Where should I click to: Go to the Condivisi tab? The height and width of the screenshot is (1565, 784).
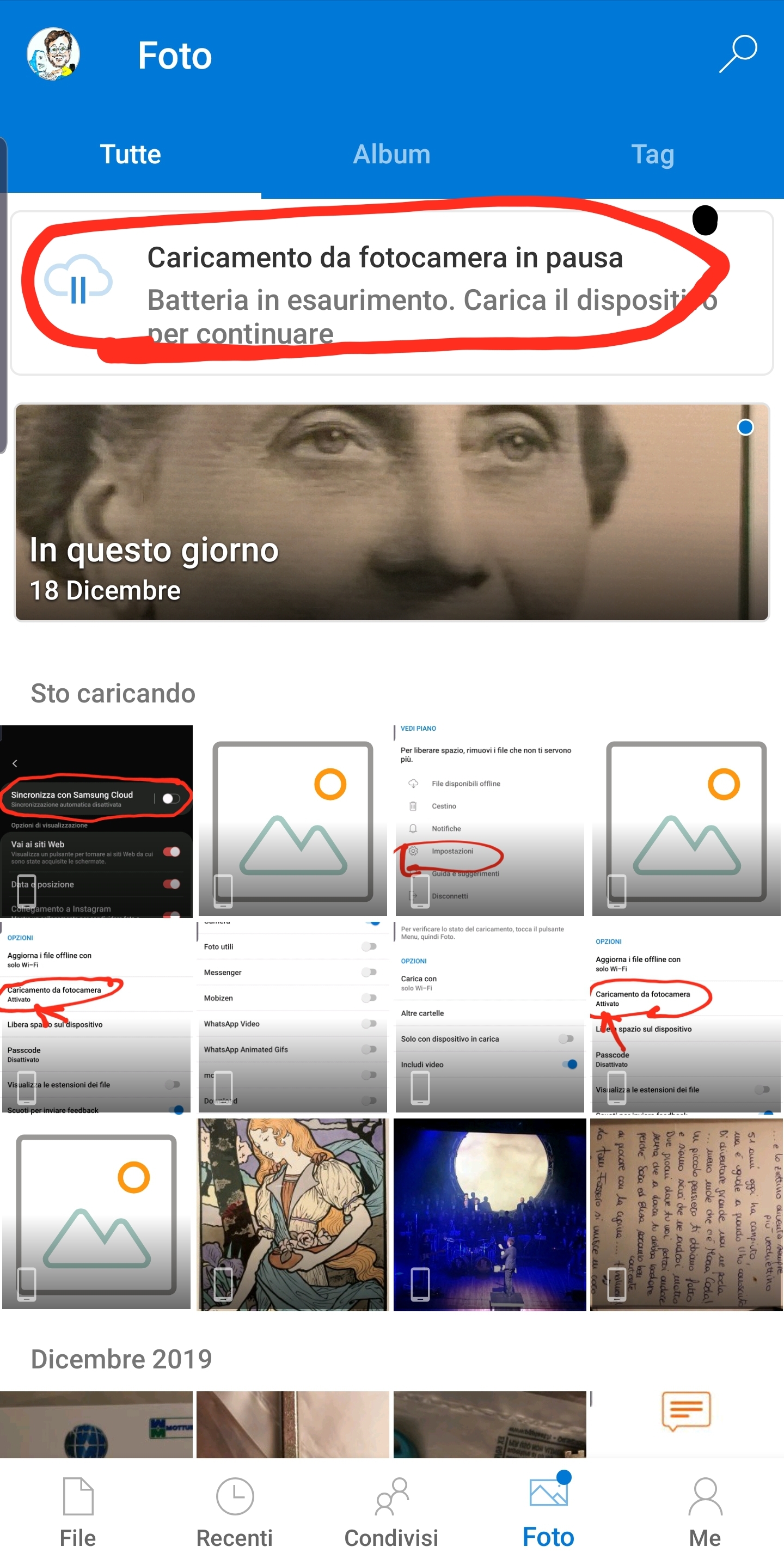coord(391,1512)
